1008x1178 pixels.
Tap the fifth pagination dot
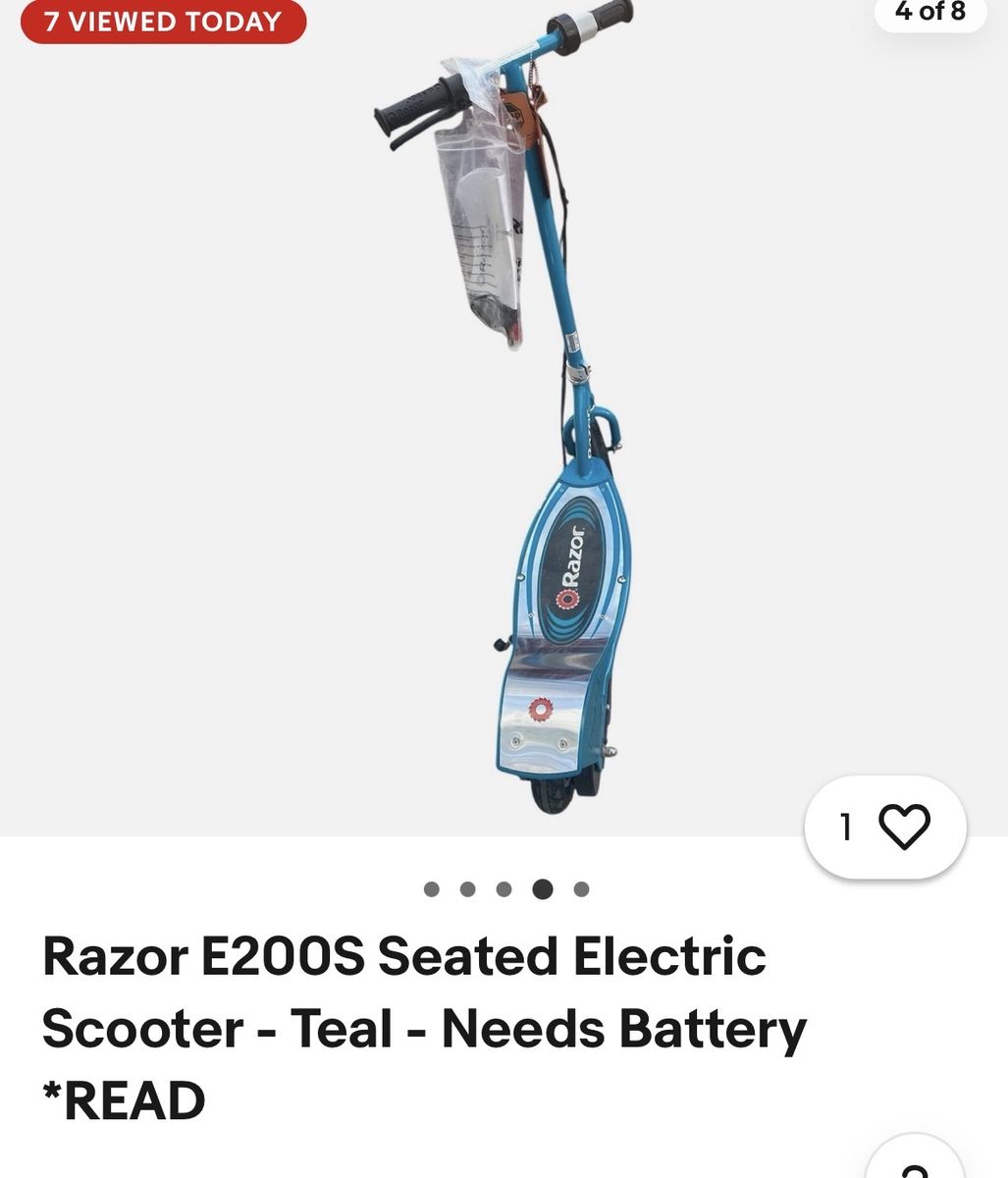[x=581, y=890]
